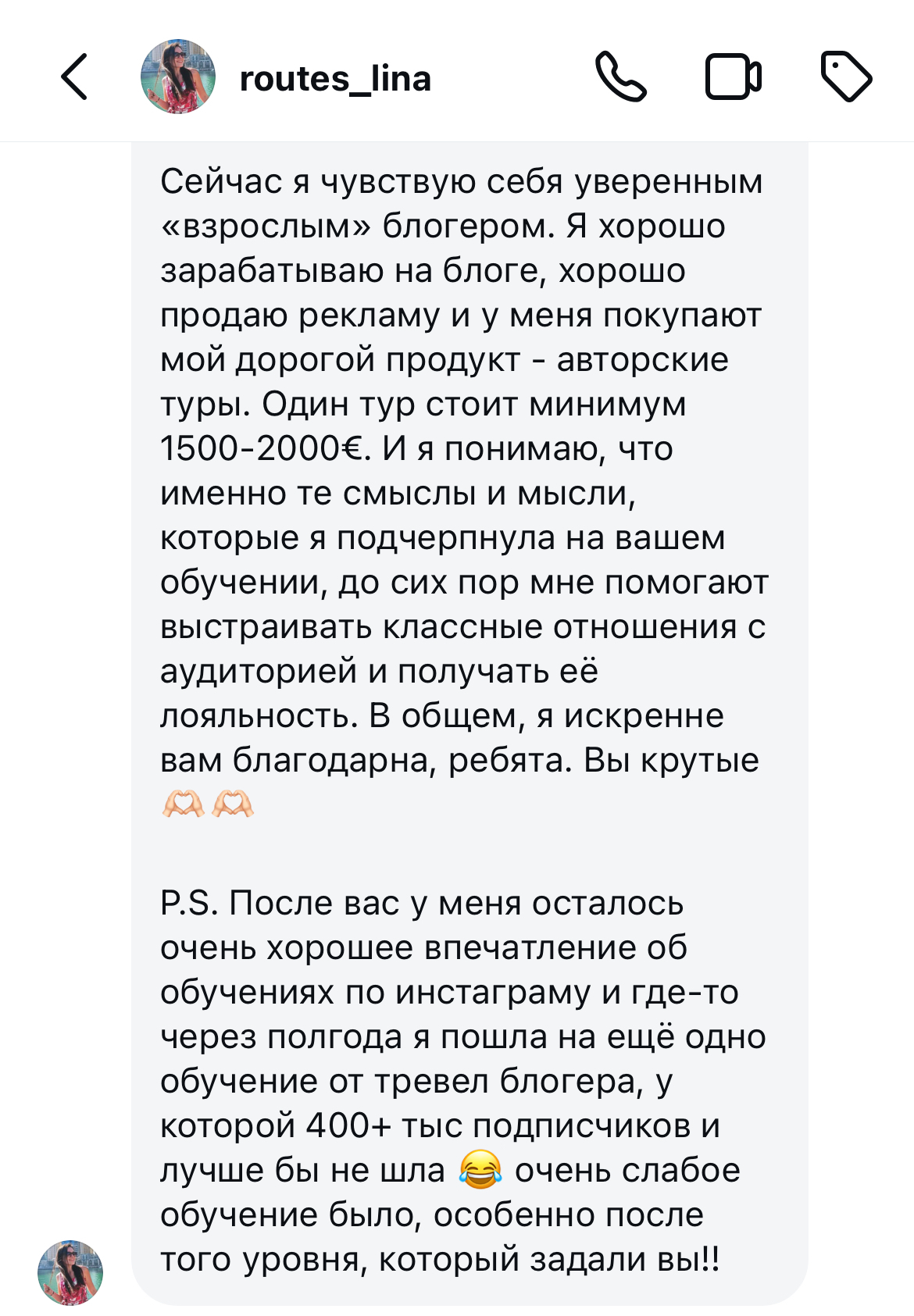The image size is (914, 1316).
Task: Go back to the messages list
Action: 74,77
